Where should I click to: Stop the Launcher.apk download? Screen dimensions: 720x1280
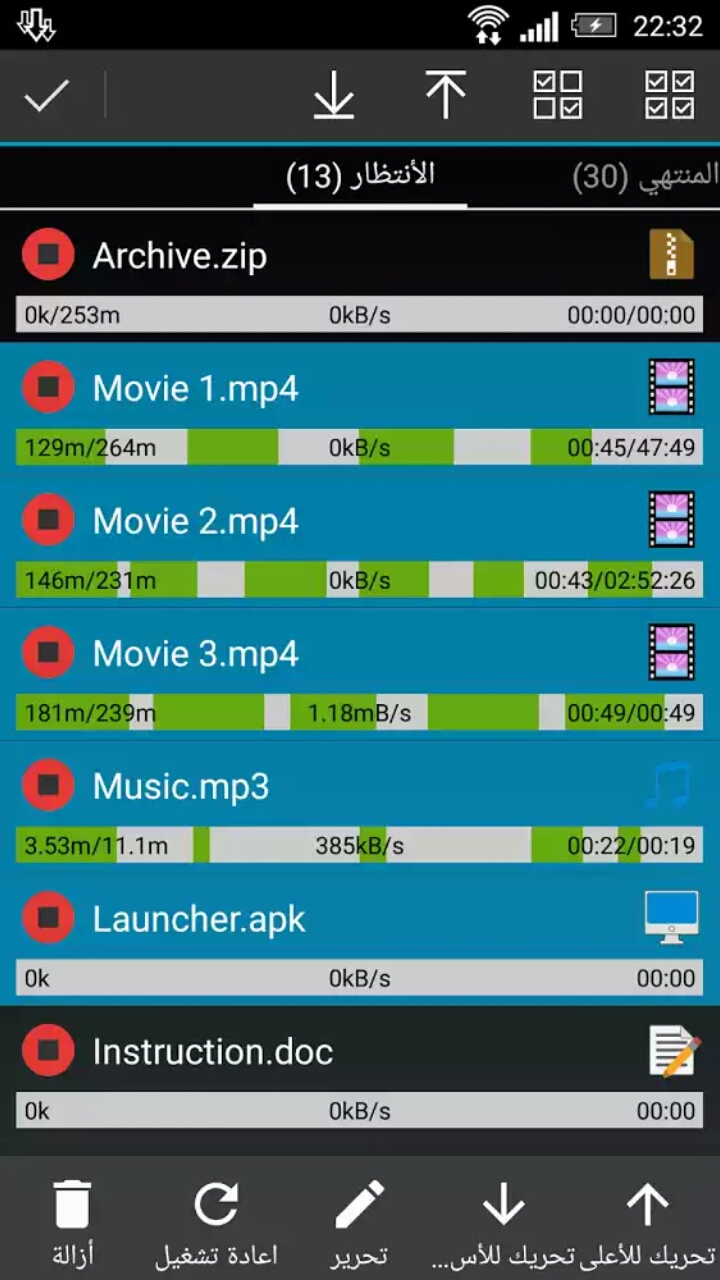tap(48, 918)
